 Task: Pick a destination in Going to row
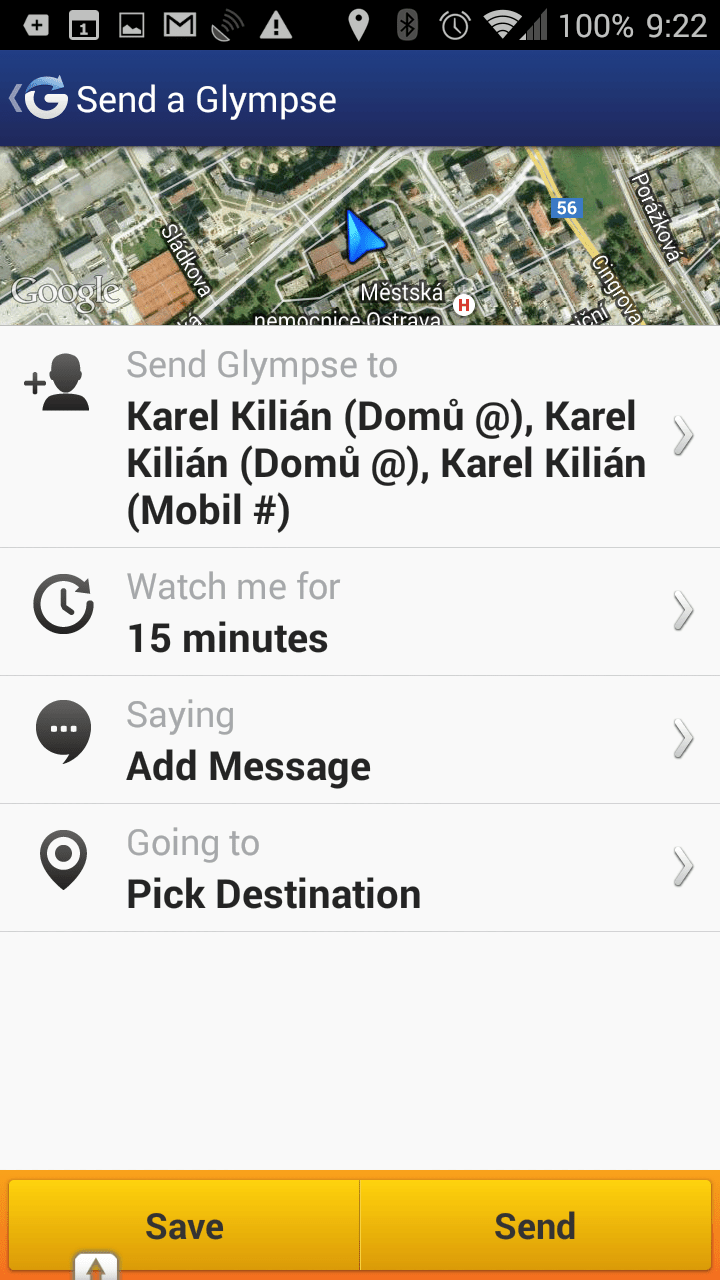(360, 868)
